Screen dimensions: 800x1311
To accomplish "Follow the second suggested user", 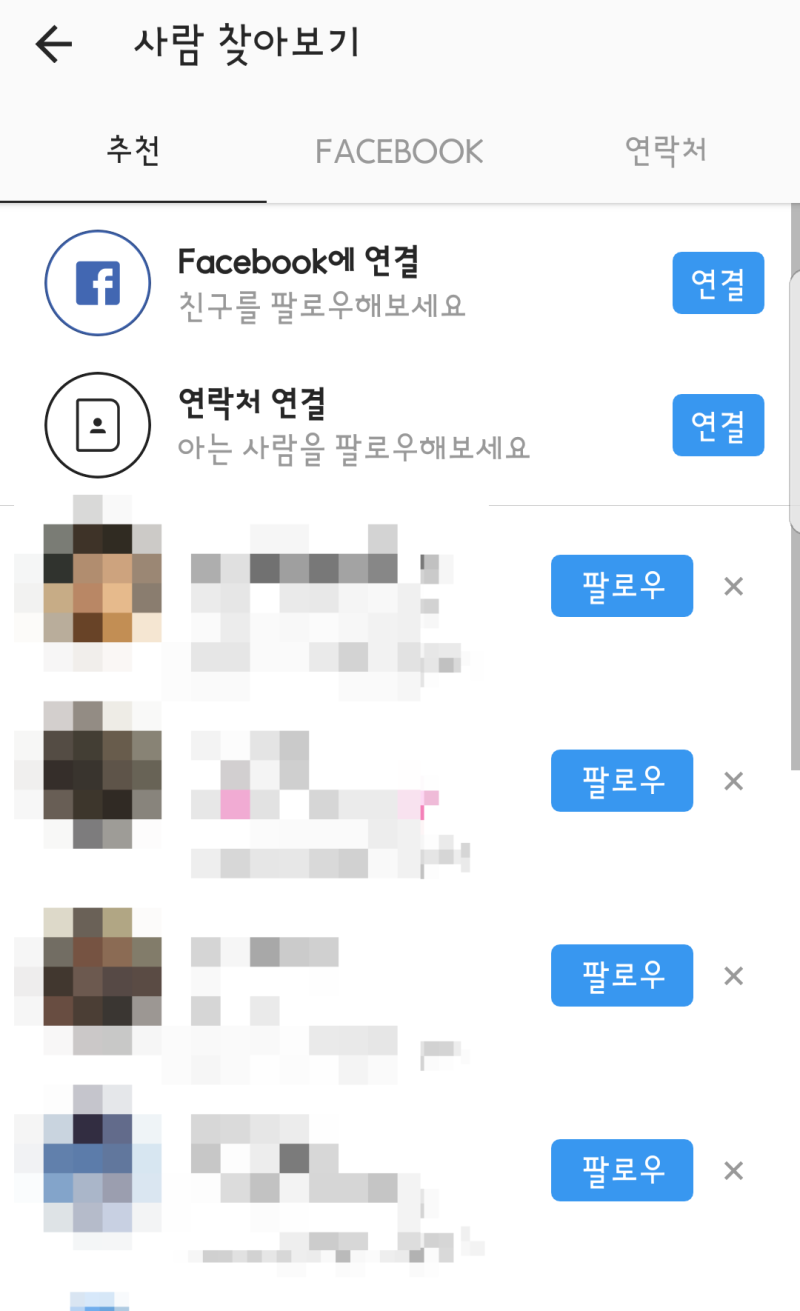I will 622,780.
